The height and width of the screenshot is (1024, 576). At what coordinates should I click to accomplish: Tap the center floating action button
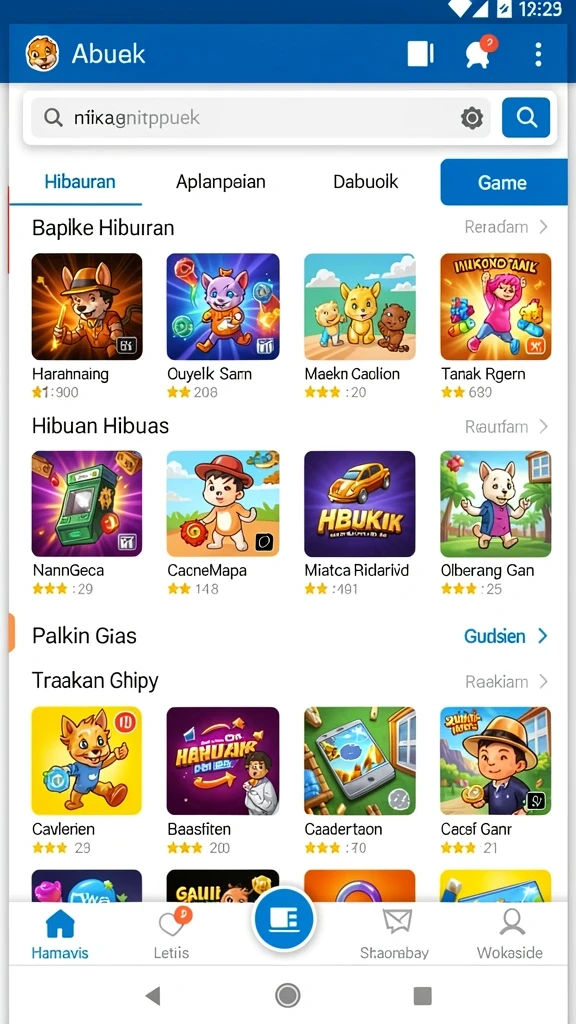point(284,919)
